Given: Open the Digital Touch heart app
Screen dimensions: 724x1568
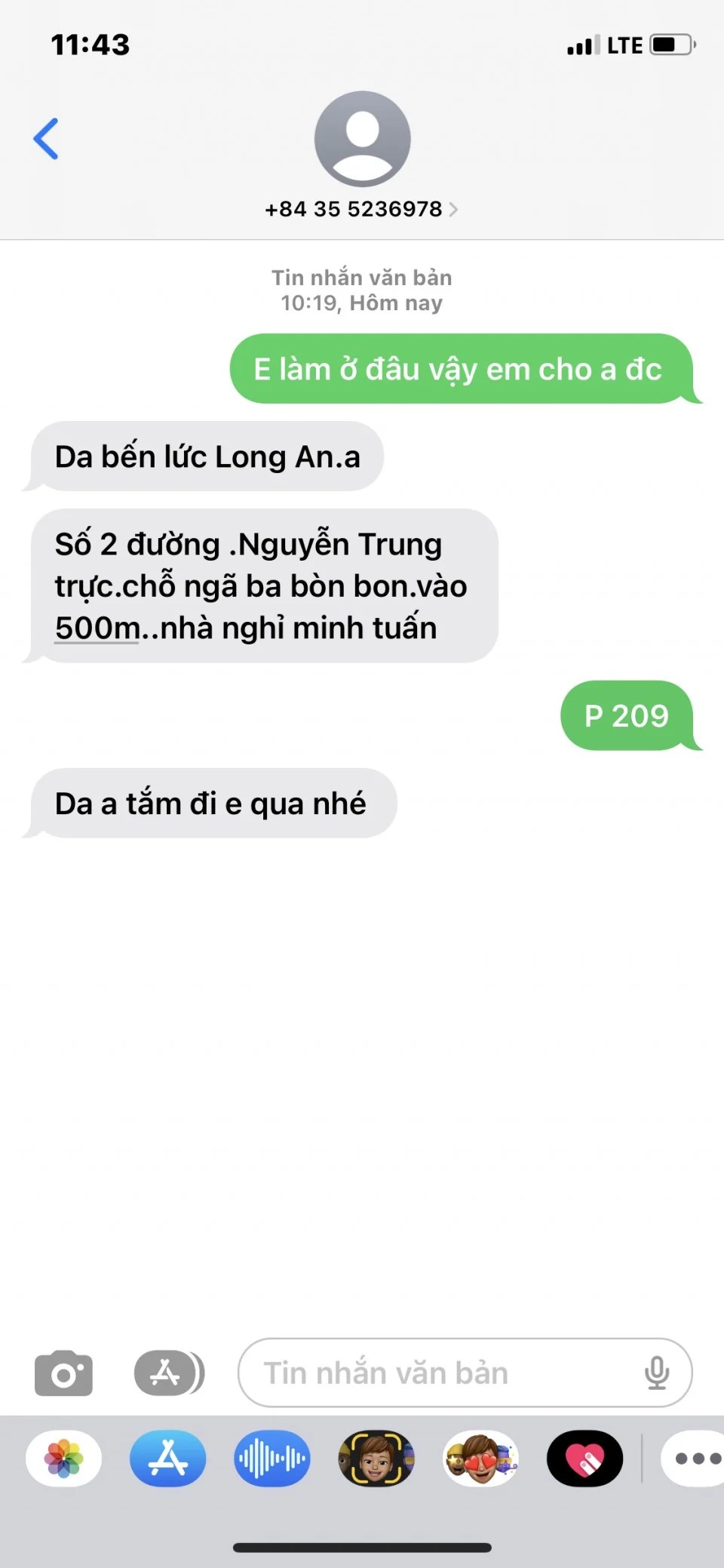Looking at the screenshot, I should coord(584,1458).
